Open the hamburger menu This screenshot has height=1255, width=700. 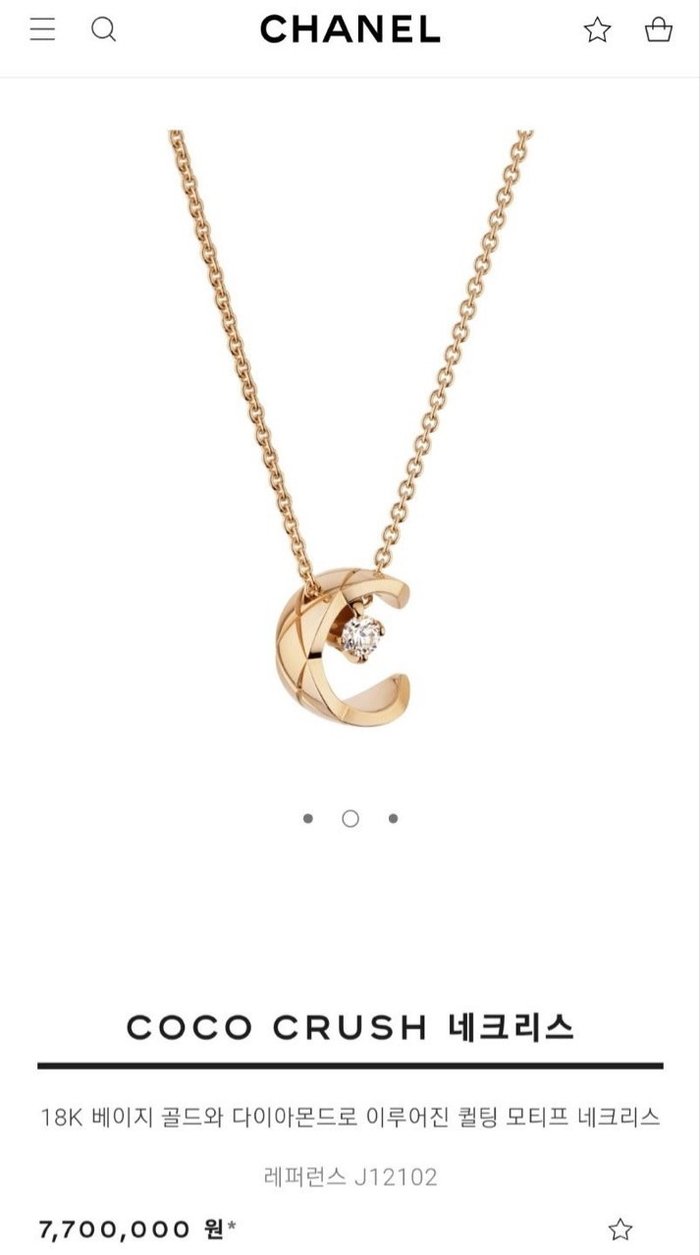[x=42, y=30]
